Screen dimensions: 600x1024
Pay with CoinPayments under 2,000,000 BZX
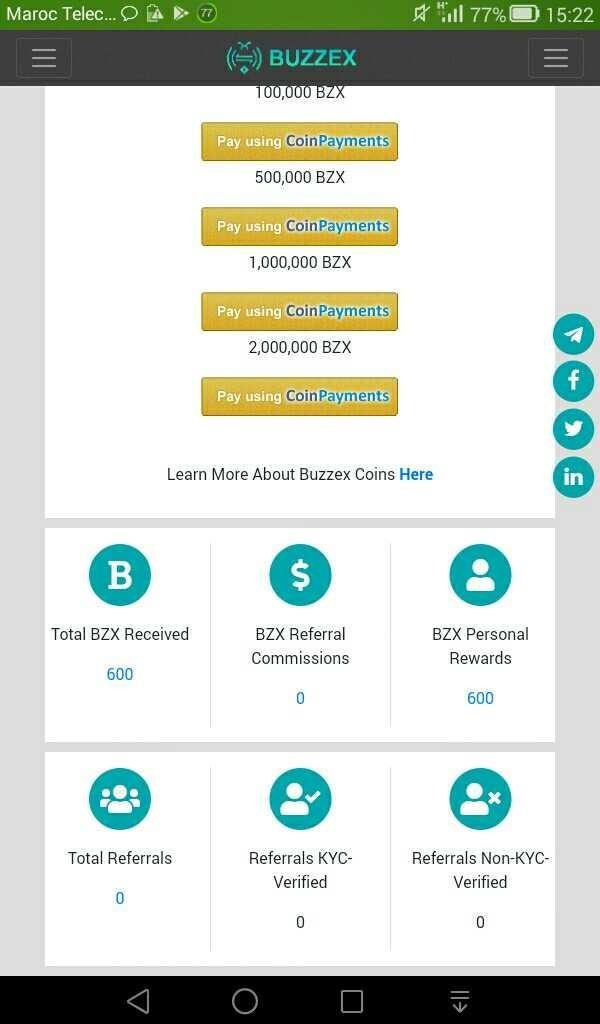pyautogui.click(x=300, y=396)
